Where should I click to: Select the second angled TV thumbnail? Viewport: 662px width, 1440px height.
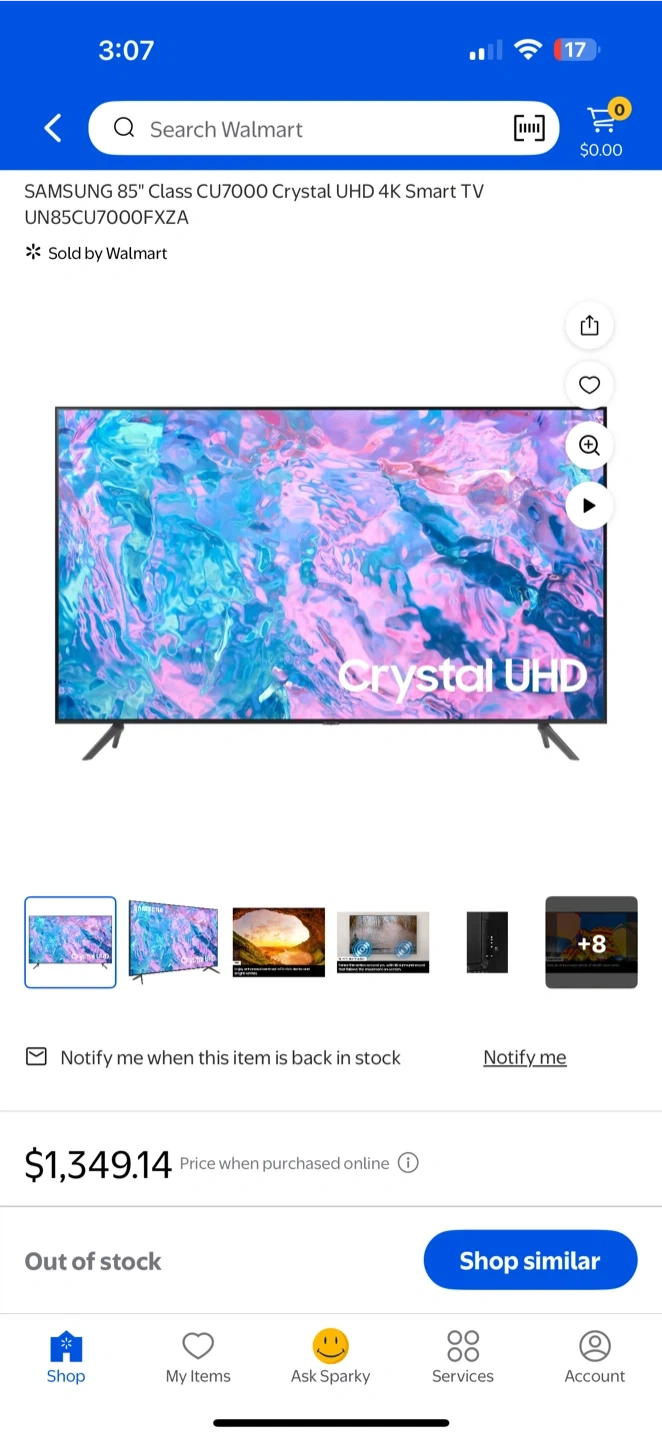click(x=174, y=942)
